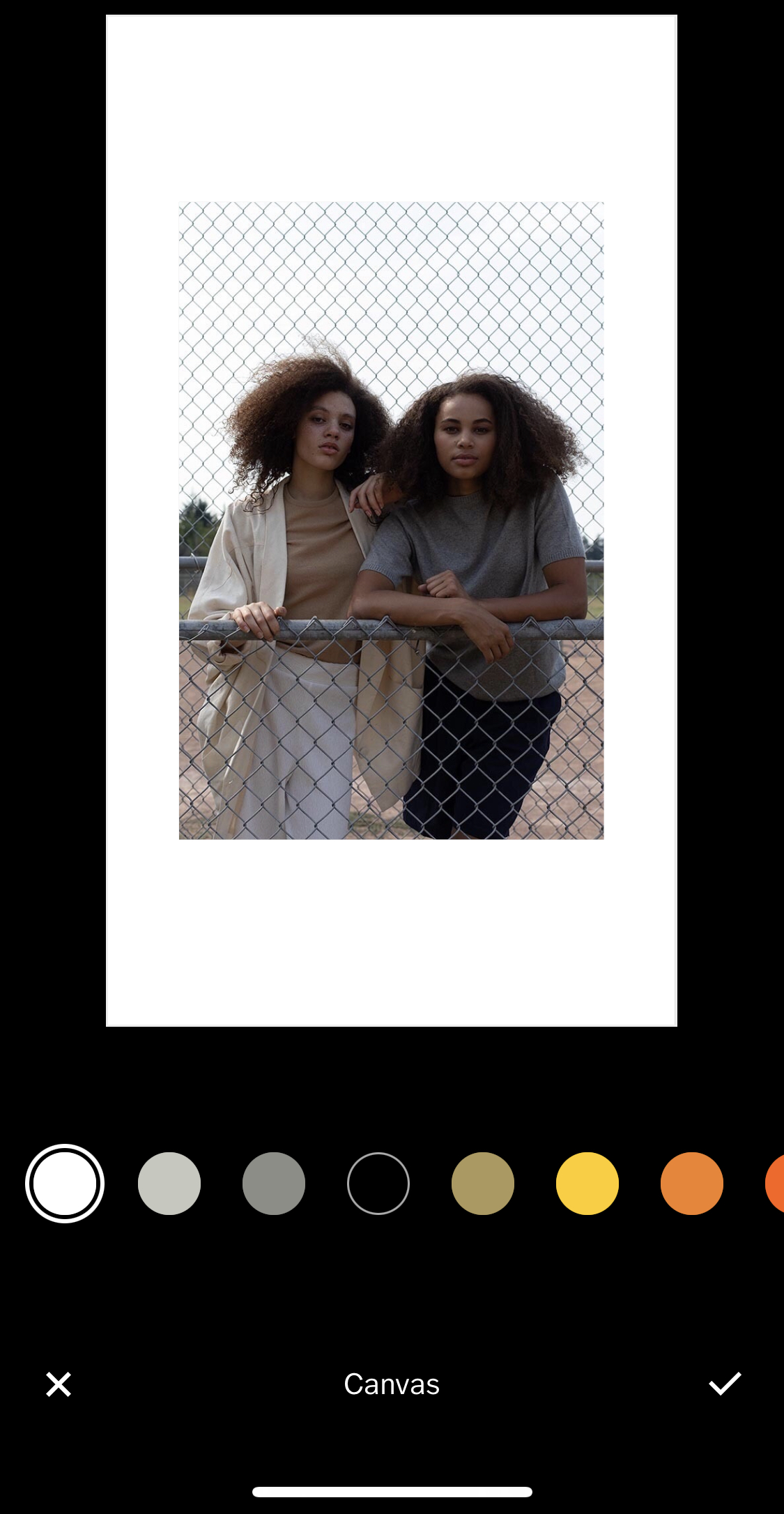Screen dimensions: 784x1514
Task: Select the white canvas color
Action: coord(65,1184)
